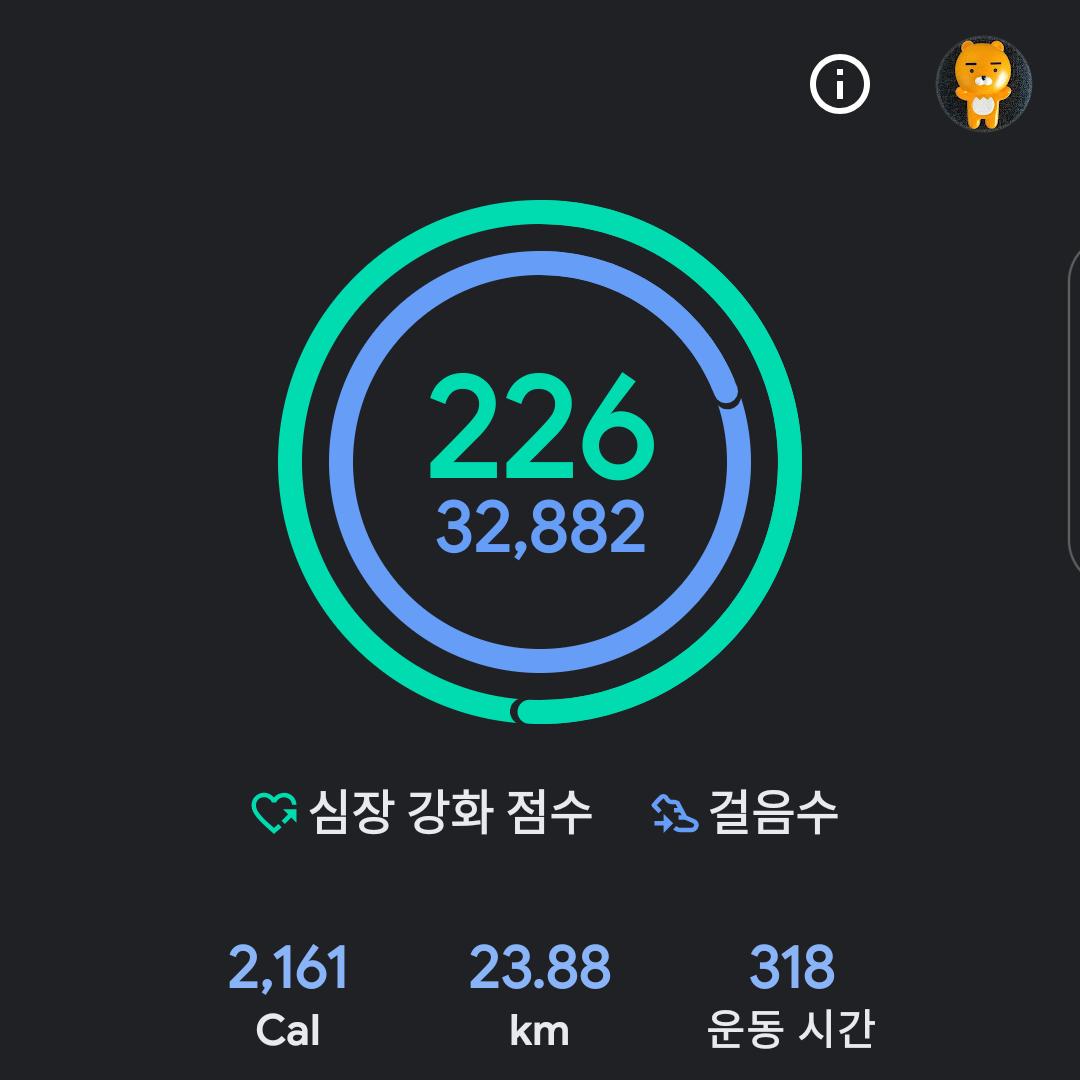Screen dimensions: 1080x1080
Task: Open the Heart Points and steps ring
Action: pos(540,462)
